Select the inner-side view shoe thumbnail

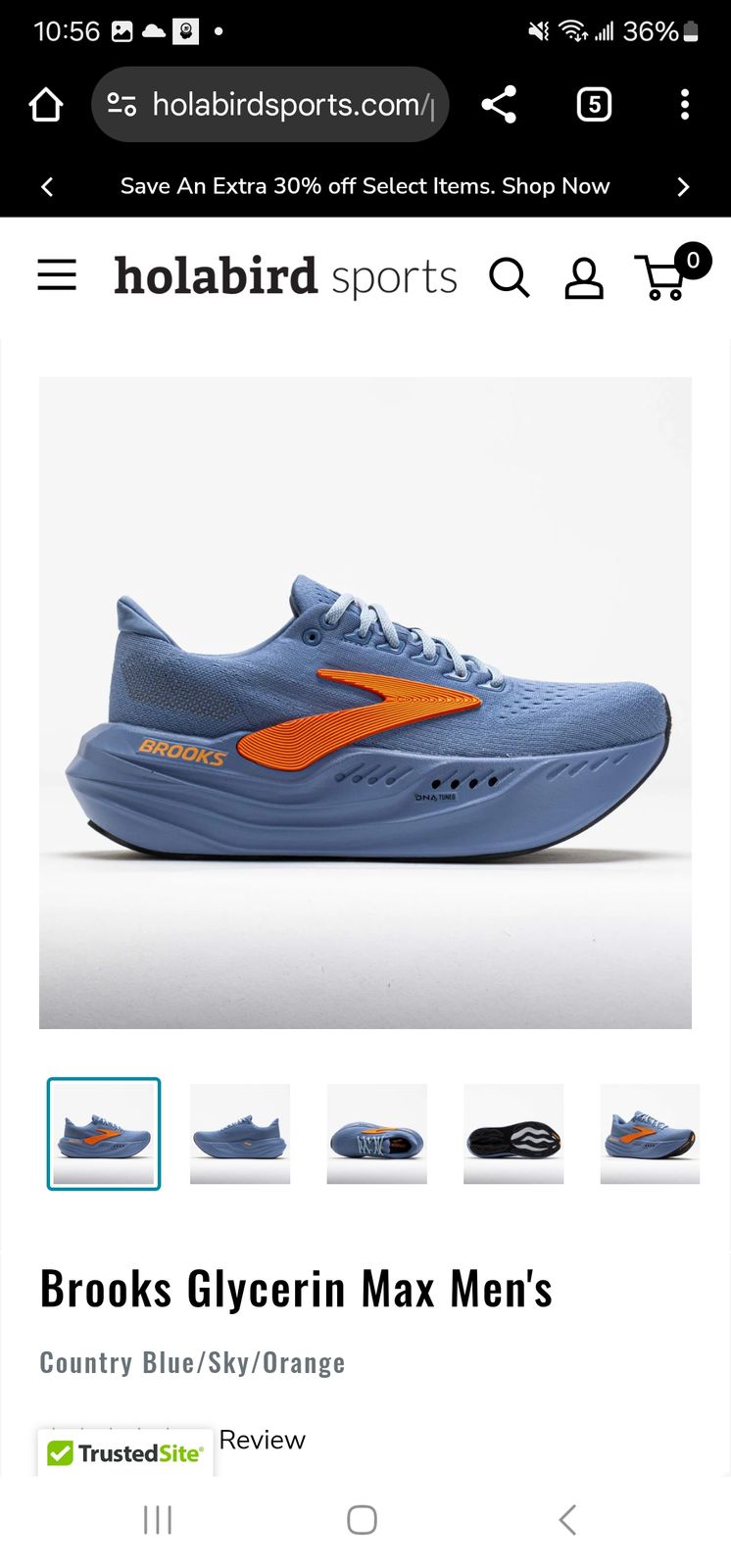240,1134
